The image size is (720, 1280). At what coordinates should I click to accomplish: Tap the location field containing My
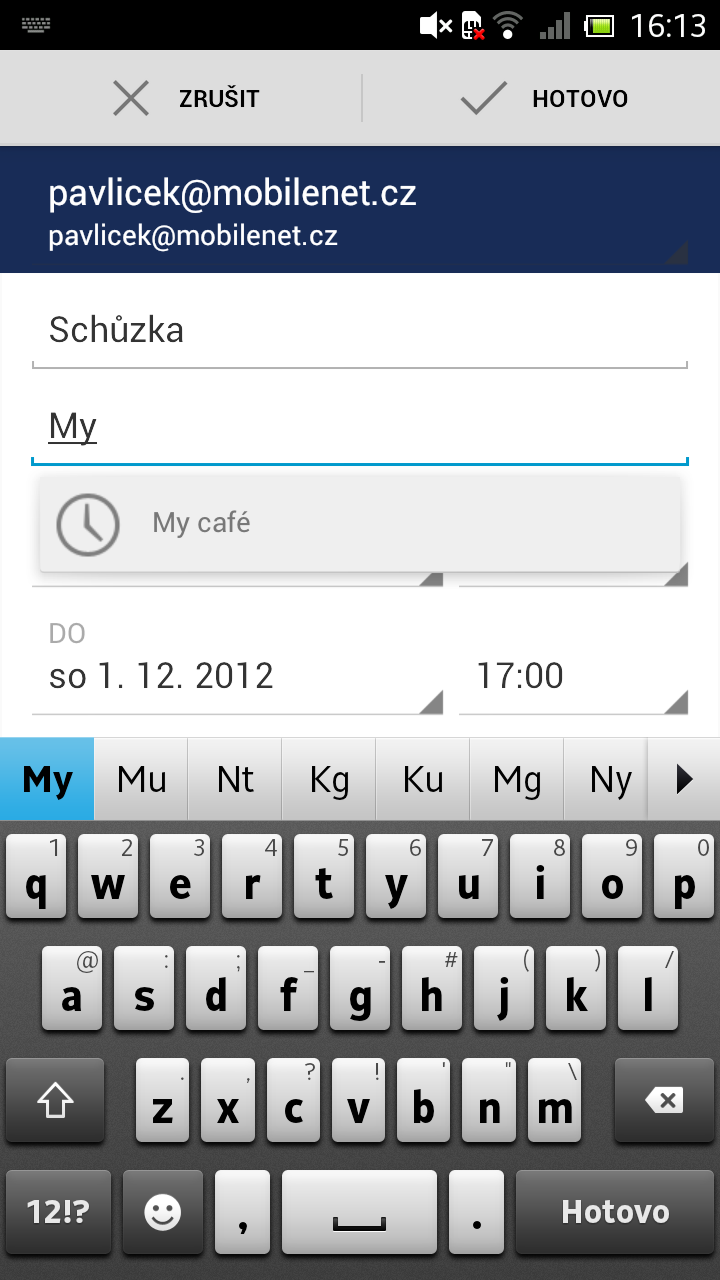pyautogui.click(x=360, y=428)
